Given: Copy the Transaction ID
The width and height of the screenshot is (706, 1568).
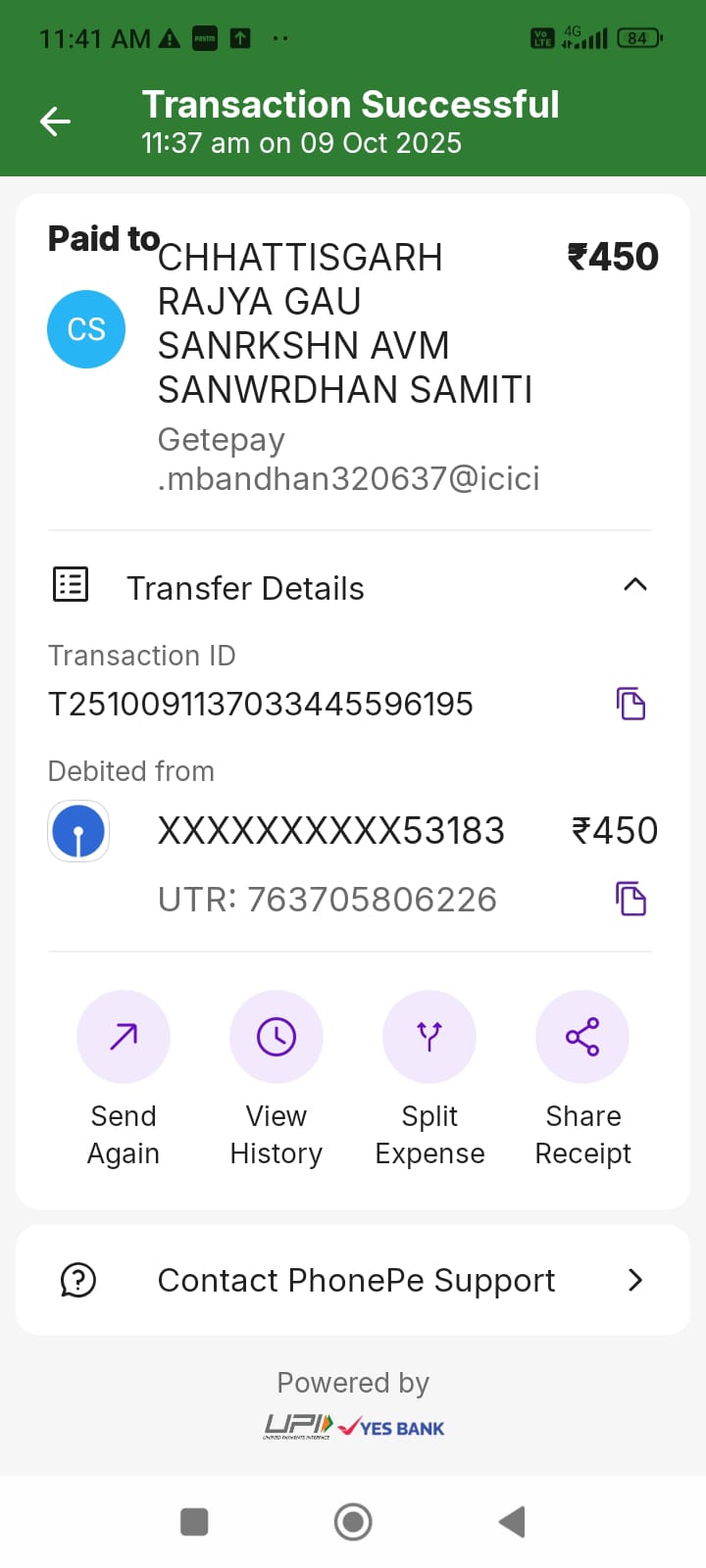Looking at the screenshot, I should [630, 704].
